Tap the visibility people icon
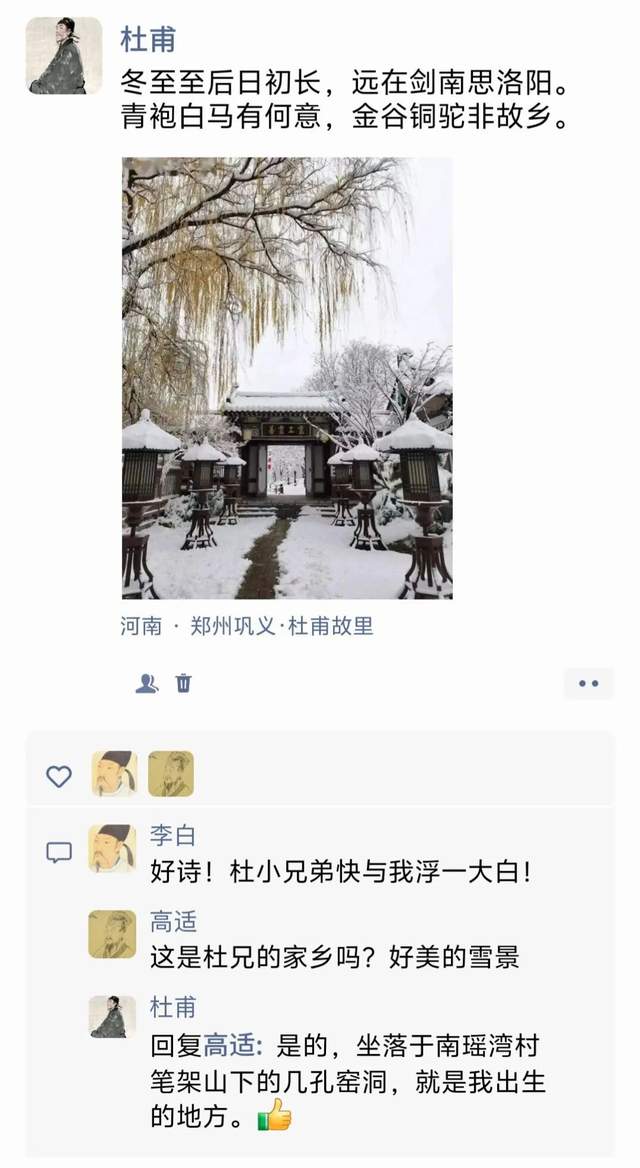This screenshot has height=1168, width=640. tap(147, 684)
